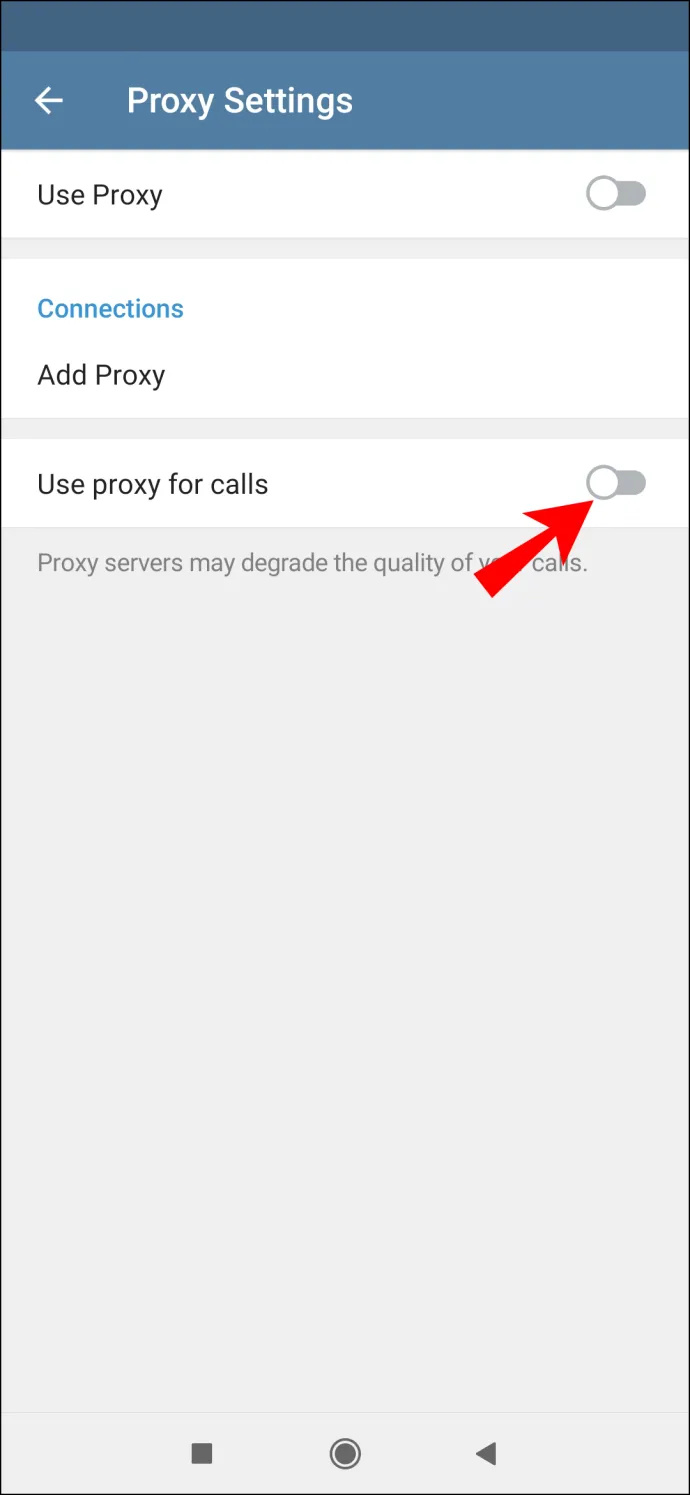Tap the system back triangle
Screen dimensions: 690x1495
(486, 1453)
